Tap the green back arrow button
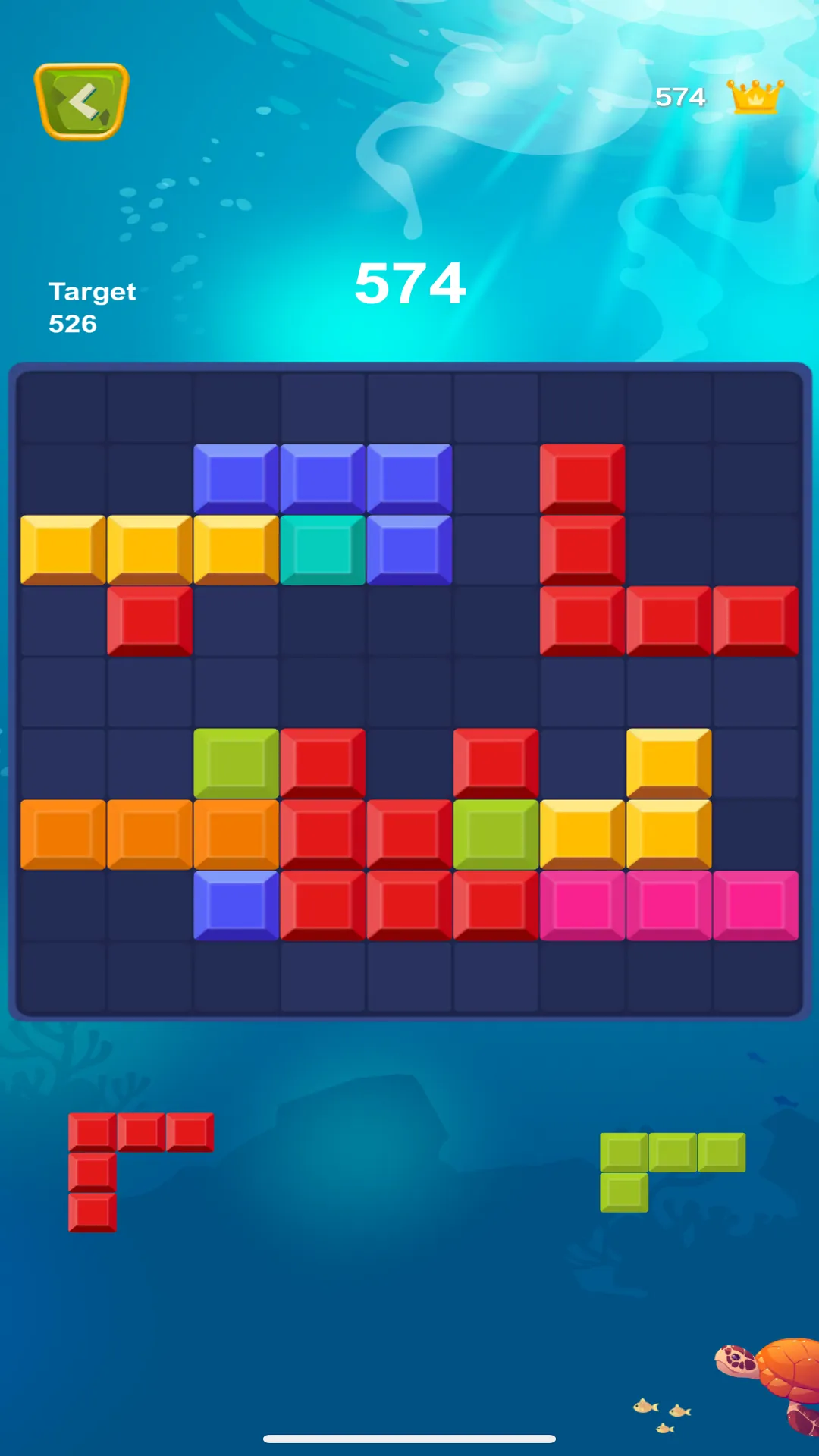The image size is (819, 1456). pyautogui.click(x=82, y=102)
